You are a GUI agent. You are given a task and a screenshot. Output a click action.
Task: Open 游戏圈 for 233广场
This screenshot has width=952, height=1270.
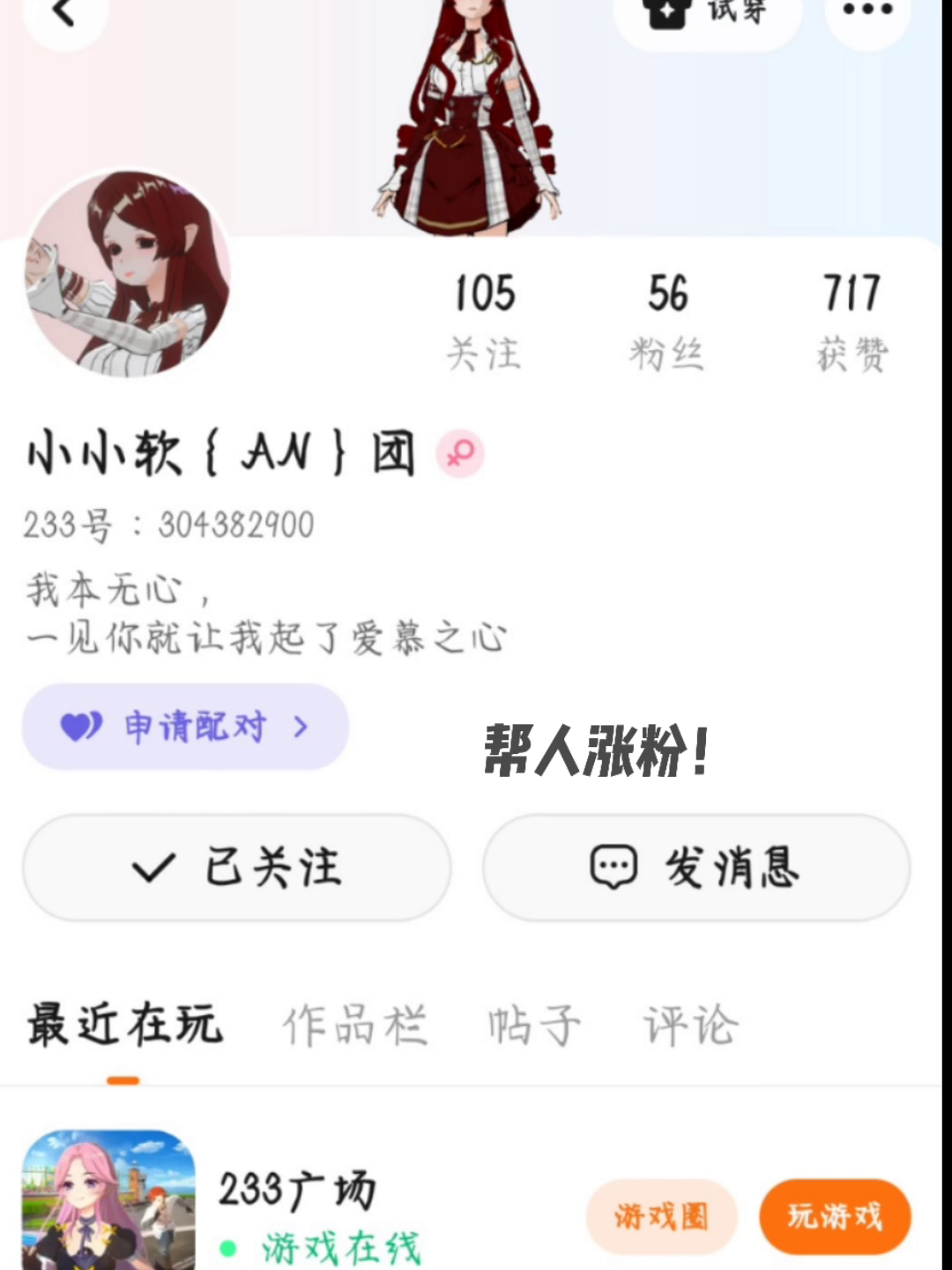coord(661,1217)
